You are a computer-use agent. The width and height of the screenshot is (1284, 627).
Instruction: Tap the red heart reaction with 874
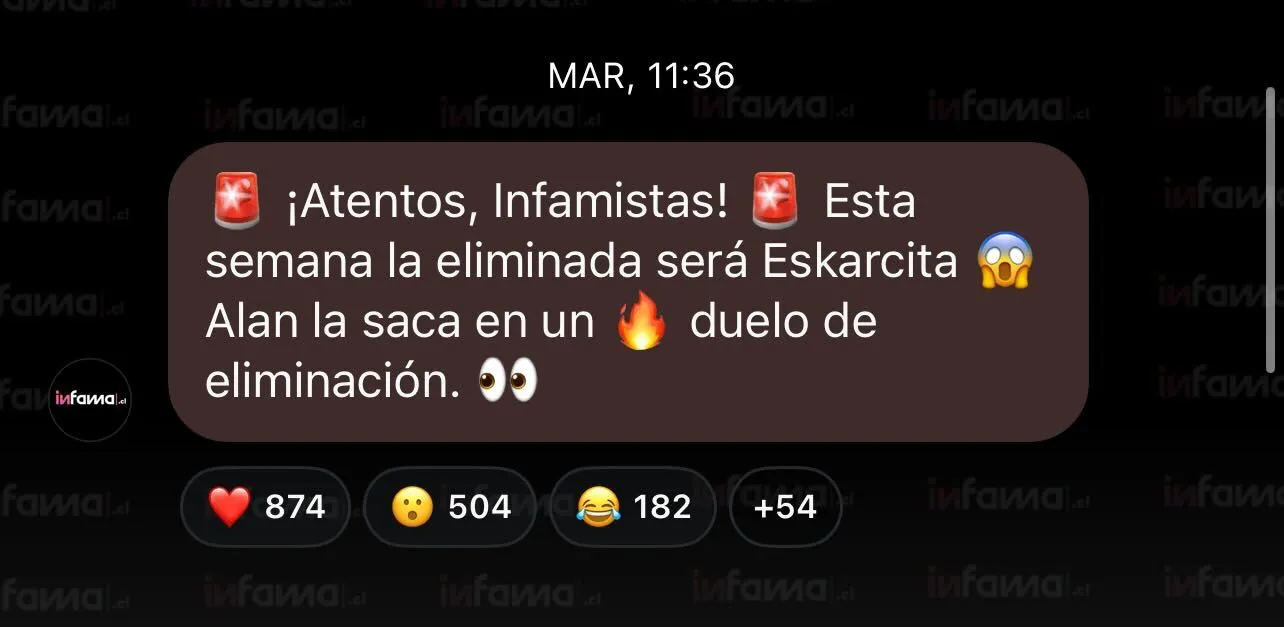(x=265, y=507)
